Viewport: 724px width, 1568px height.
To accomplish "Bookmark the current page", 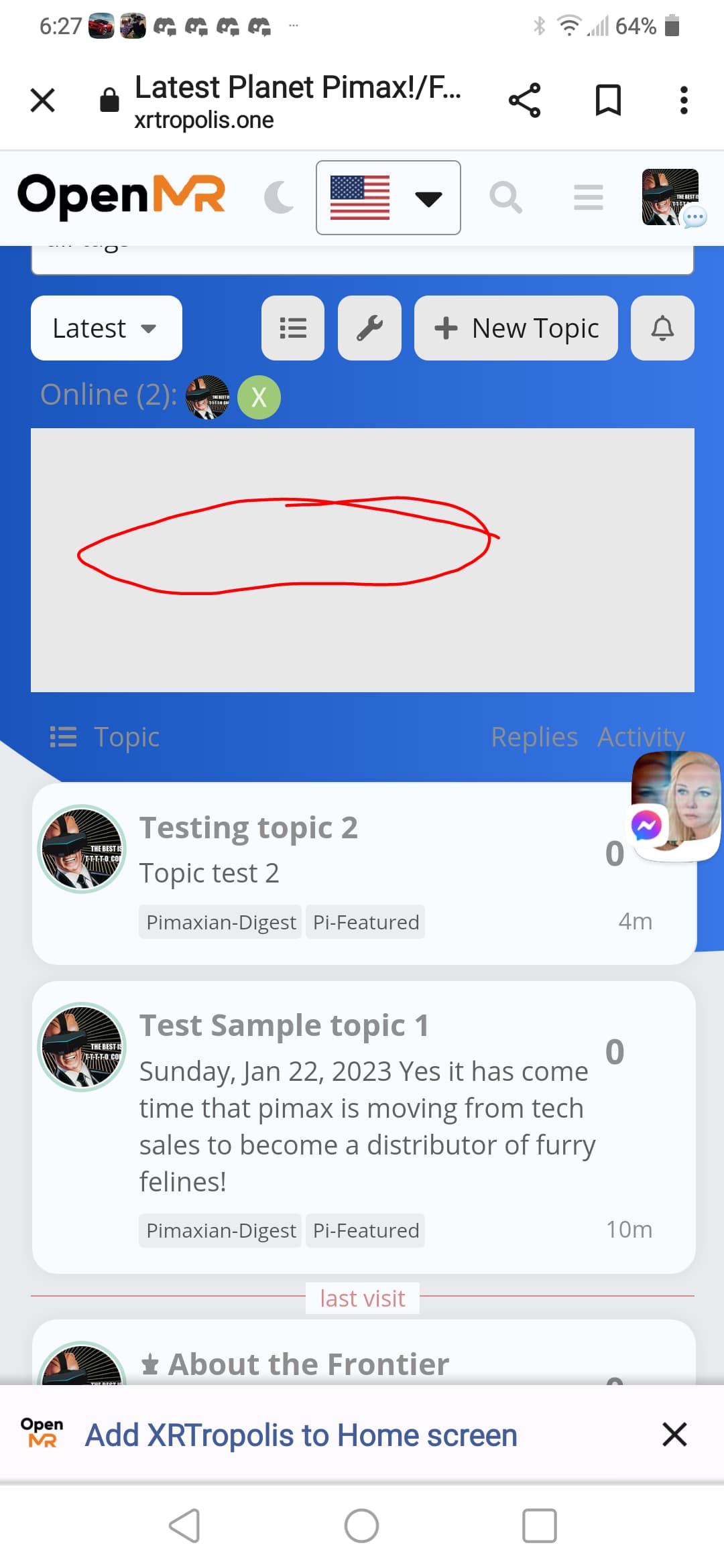I will coord(608,101).
